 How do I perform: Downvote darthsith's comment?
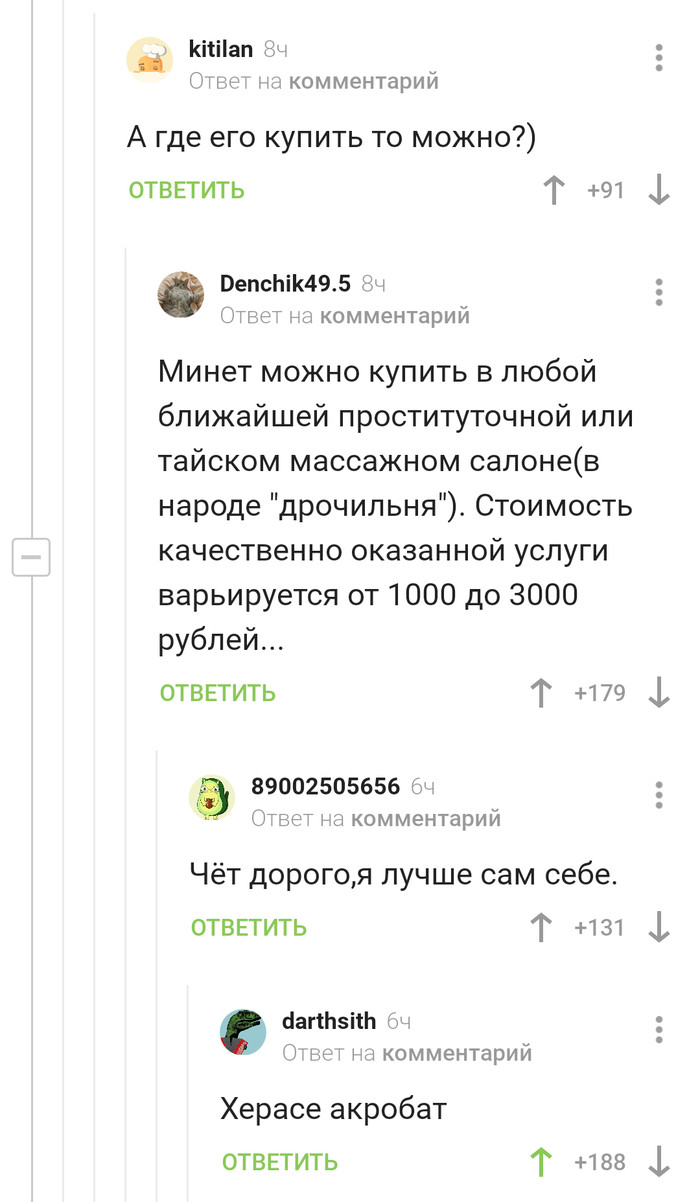[x=659, y=1162]
